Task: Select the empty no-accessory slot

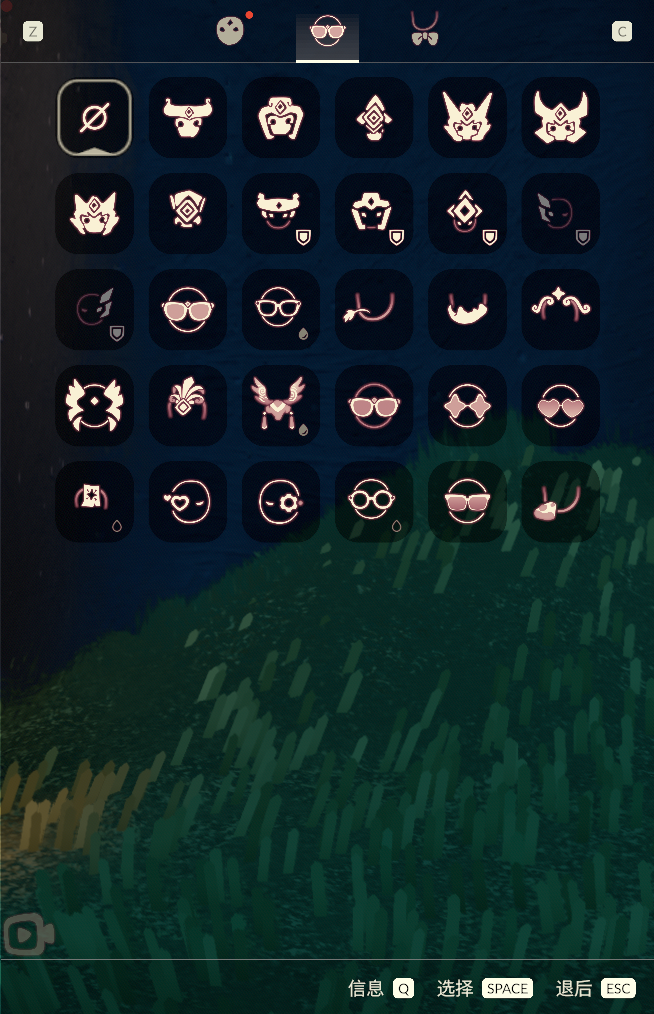Action: click(94, 117)
